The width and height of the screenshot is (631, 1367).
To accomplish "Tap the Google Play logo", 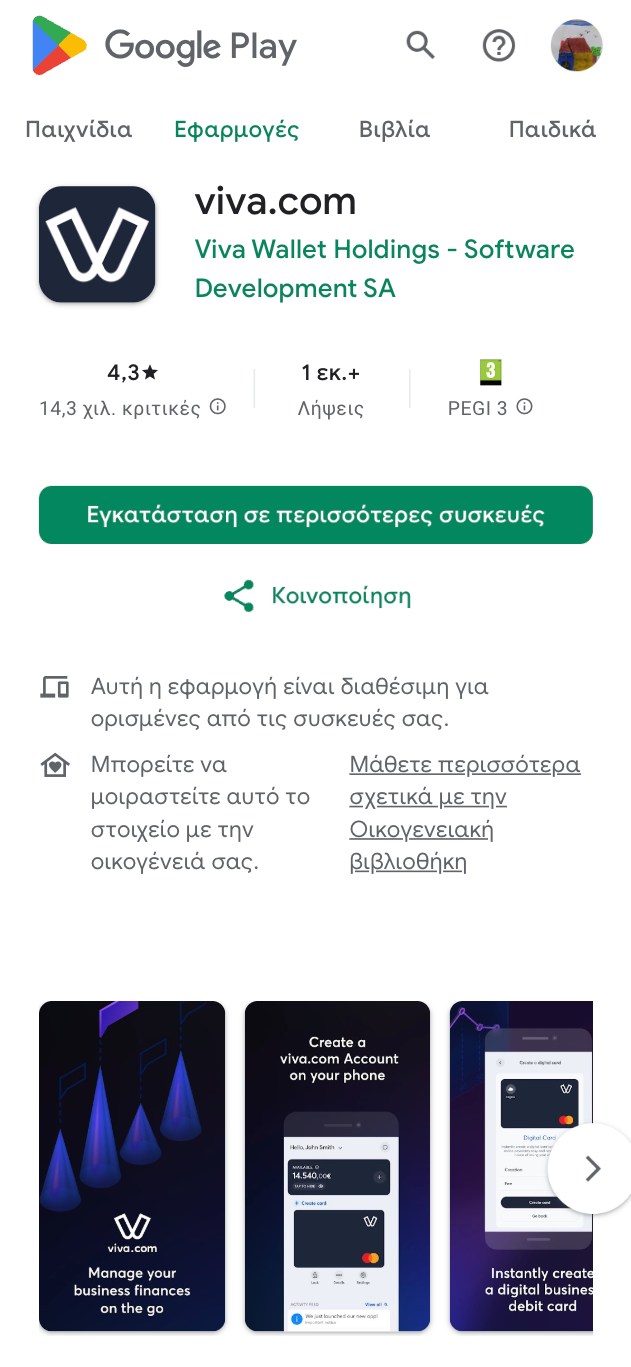I will tap(164, 46).
